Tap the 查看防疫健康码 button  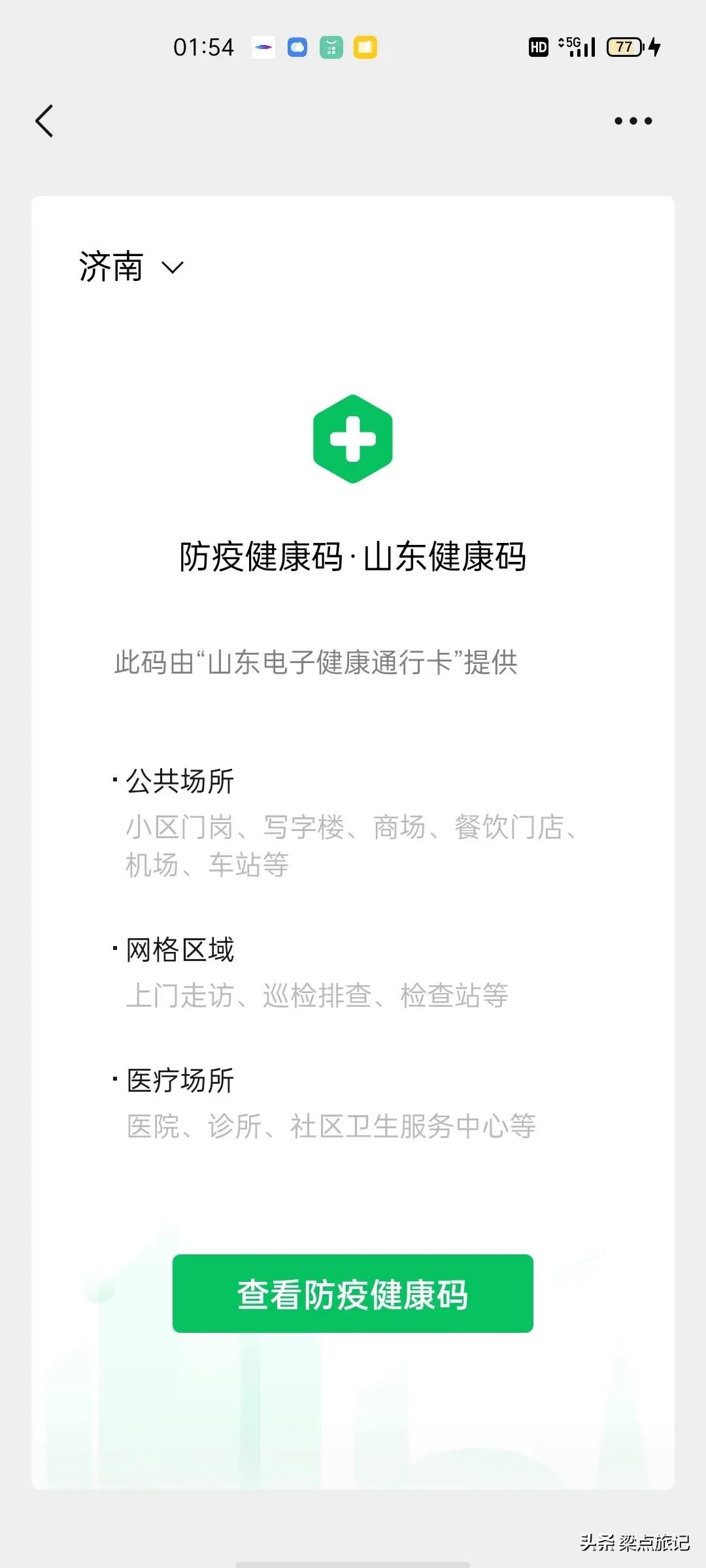(353, 1294)
